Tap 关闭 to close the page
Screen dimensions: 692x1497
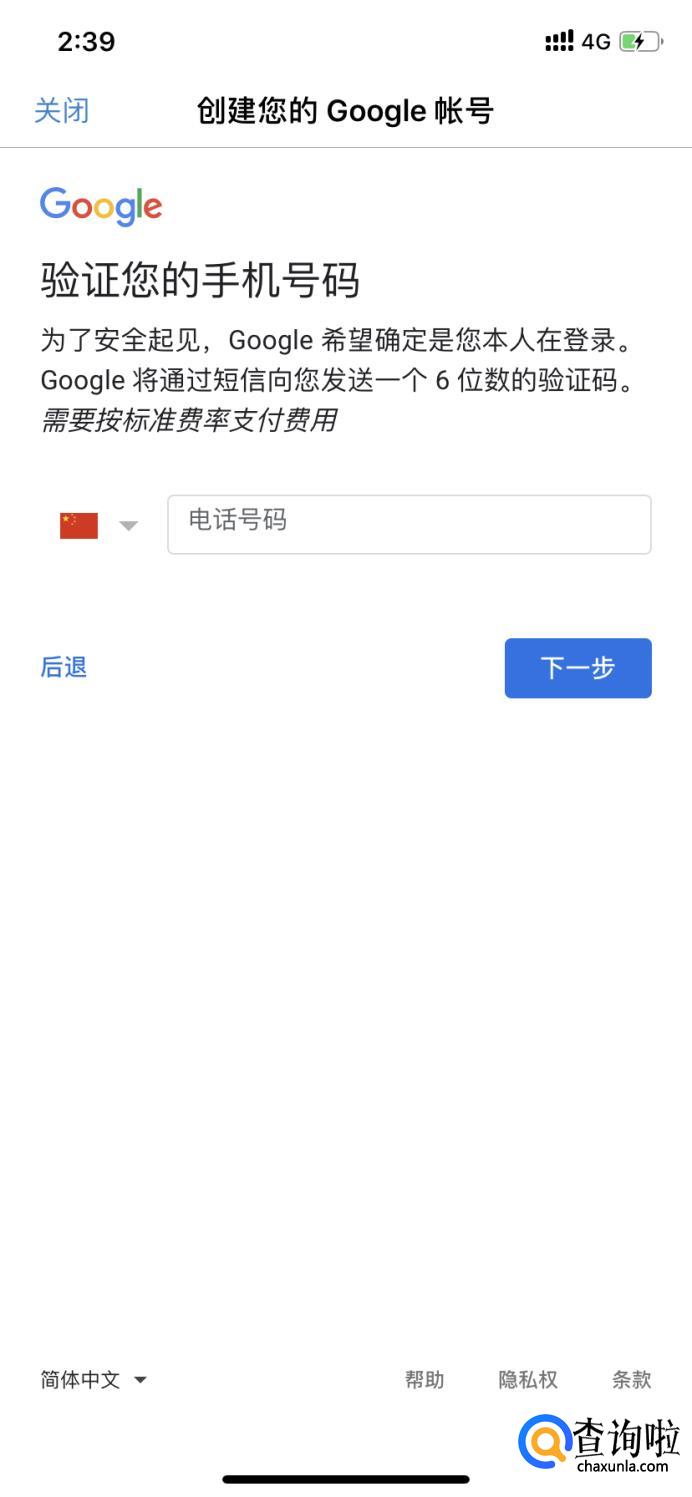click(x=62, y=110)
